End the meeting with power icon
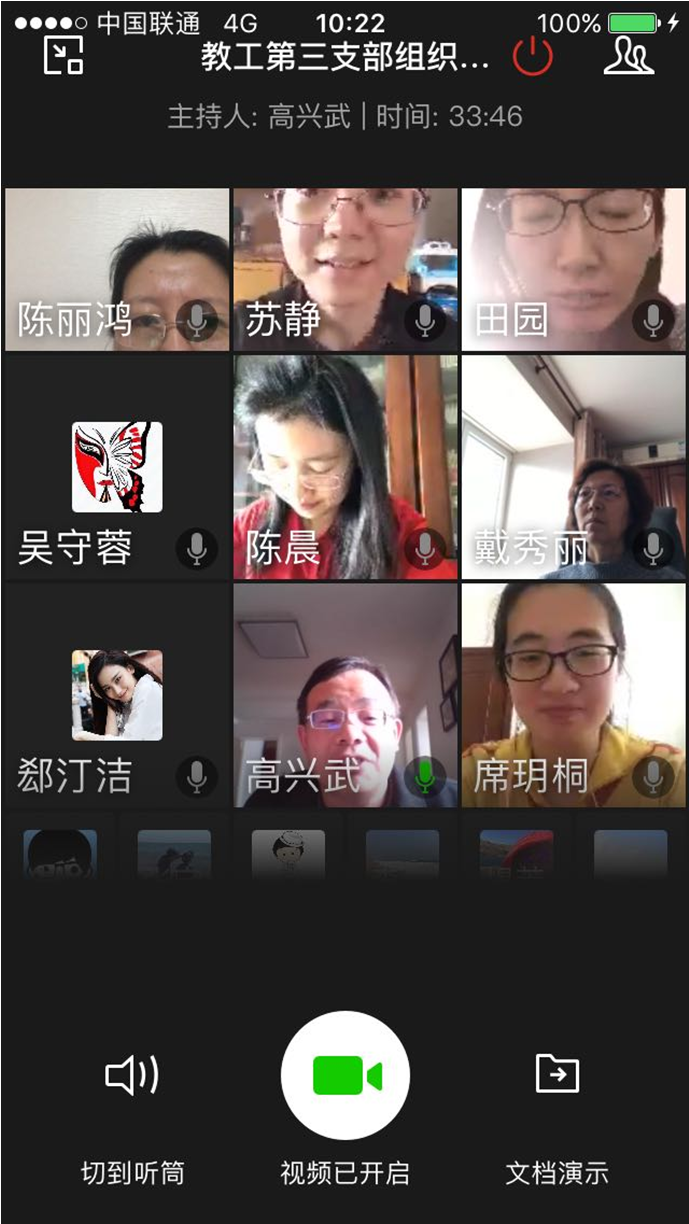 tap(532, 56)
